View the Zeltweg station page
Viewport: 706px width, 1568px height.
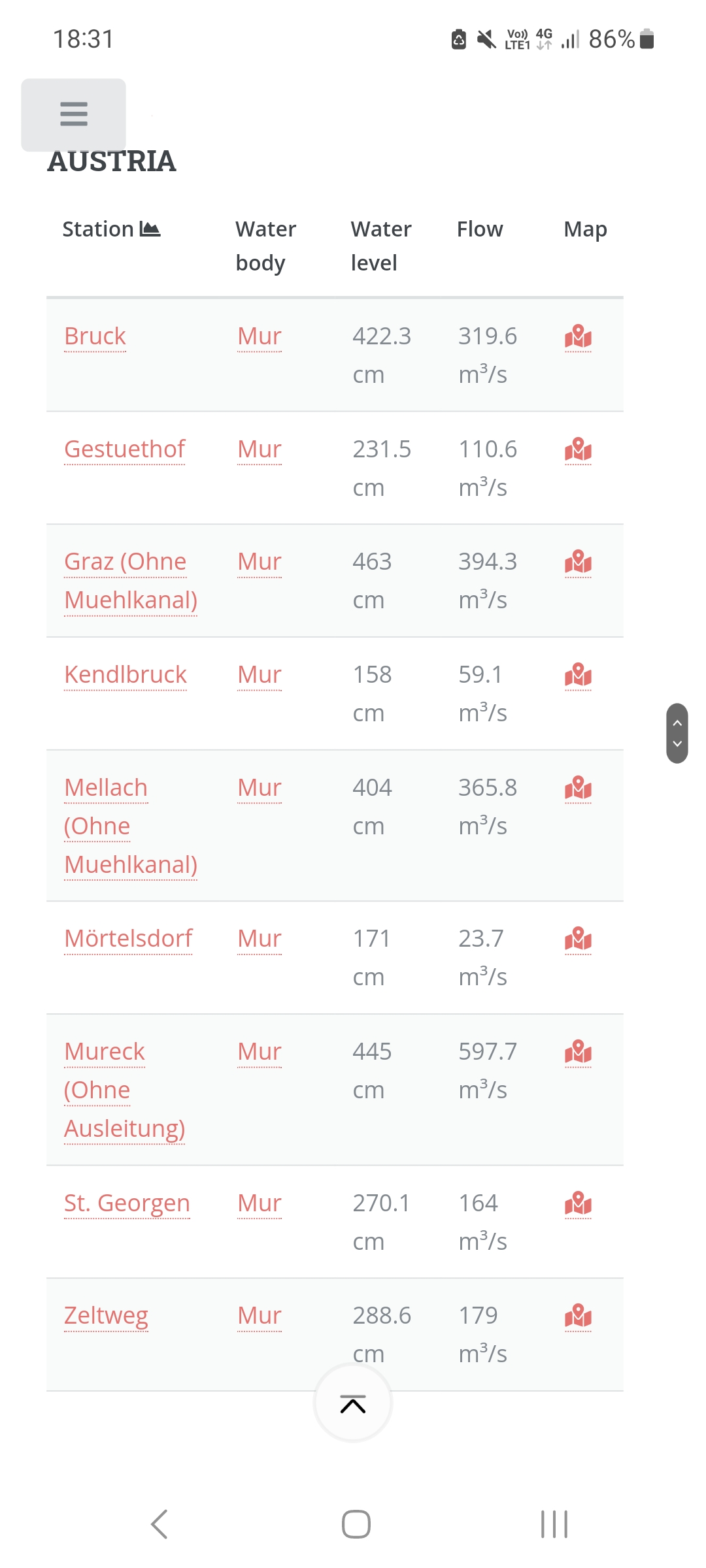(106, 1316)
